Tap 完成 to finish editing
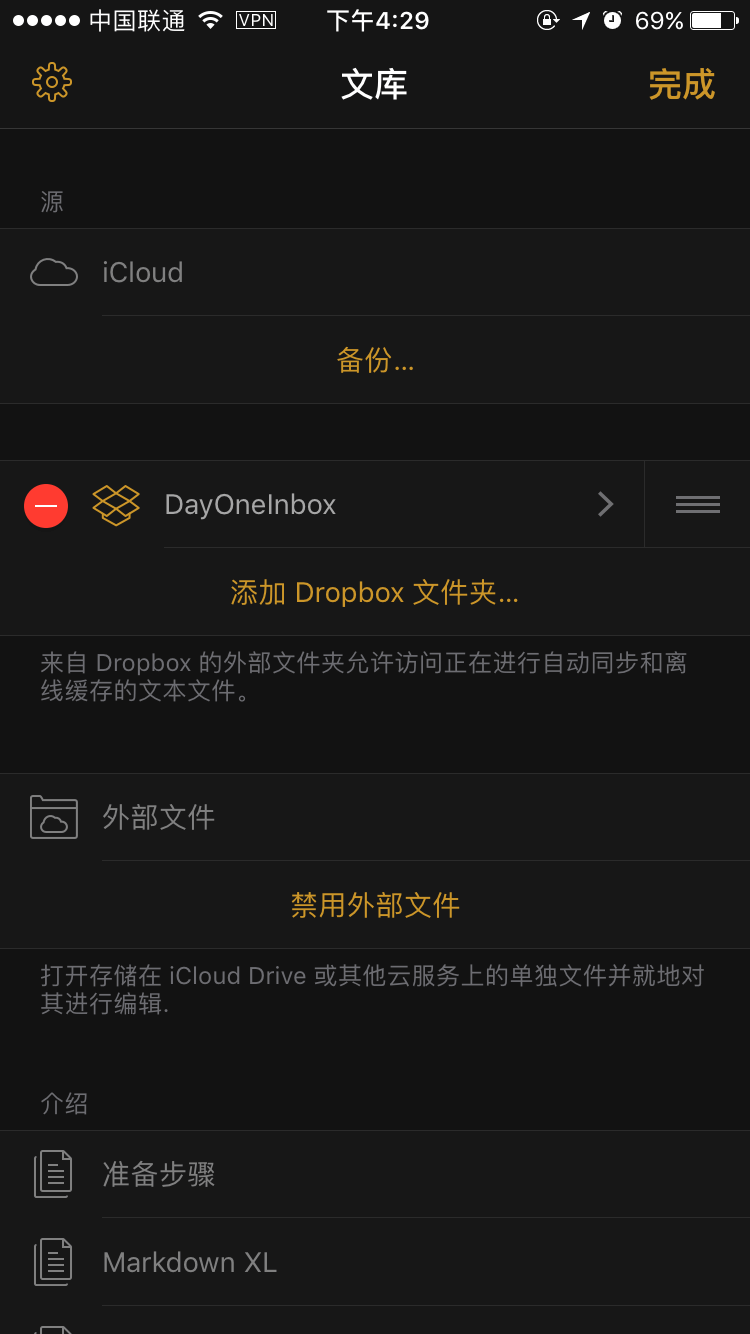Image resolution: width=750 pixels, height=1334 pixels. (x=681, y=85)
